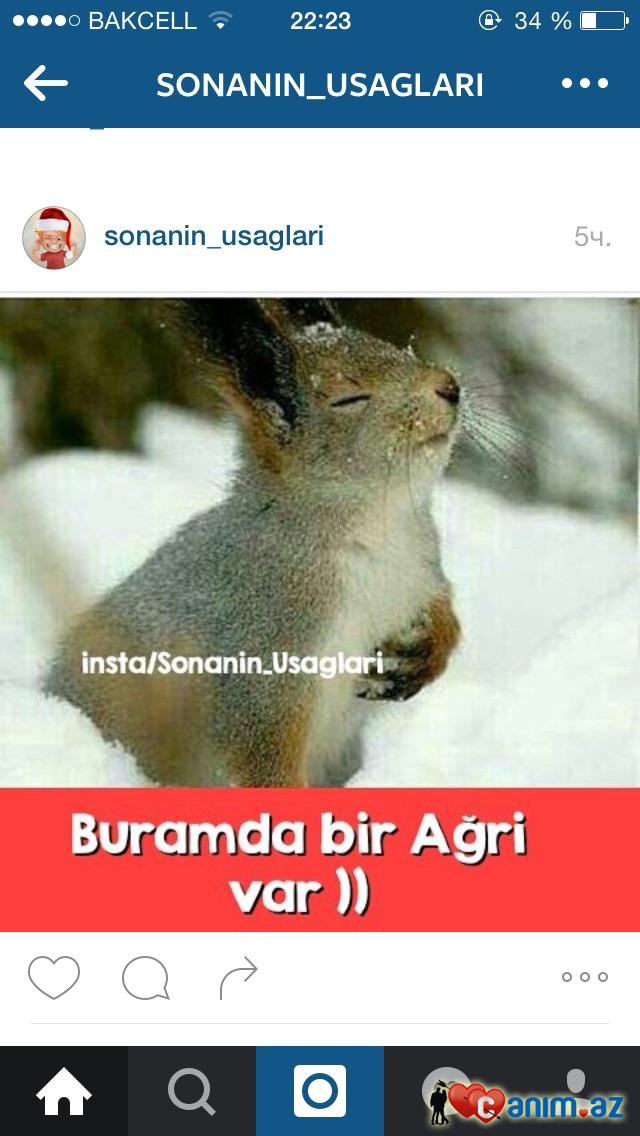Like the squirrel post
Viewport: 640px width, 1136px height.
(x=54, y=977)
